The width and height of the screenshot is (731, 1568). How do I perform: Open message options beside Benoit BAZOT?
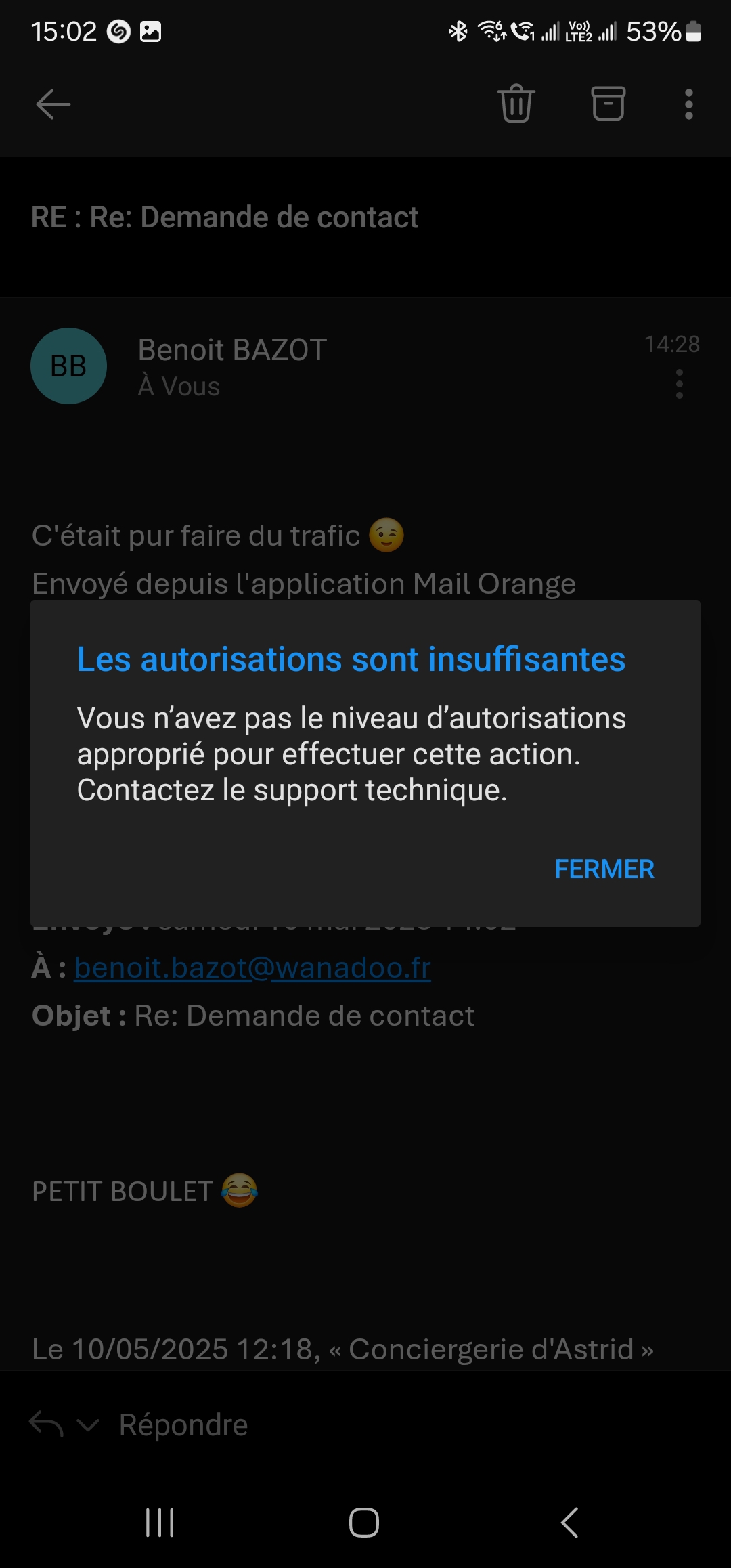point(679,384)
